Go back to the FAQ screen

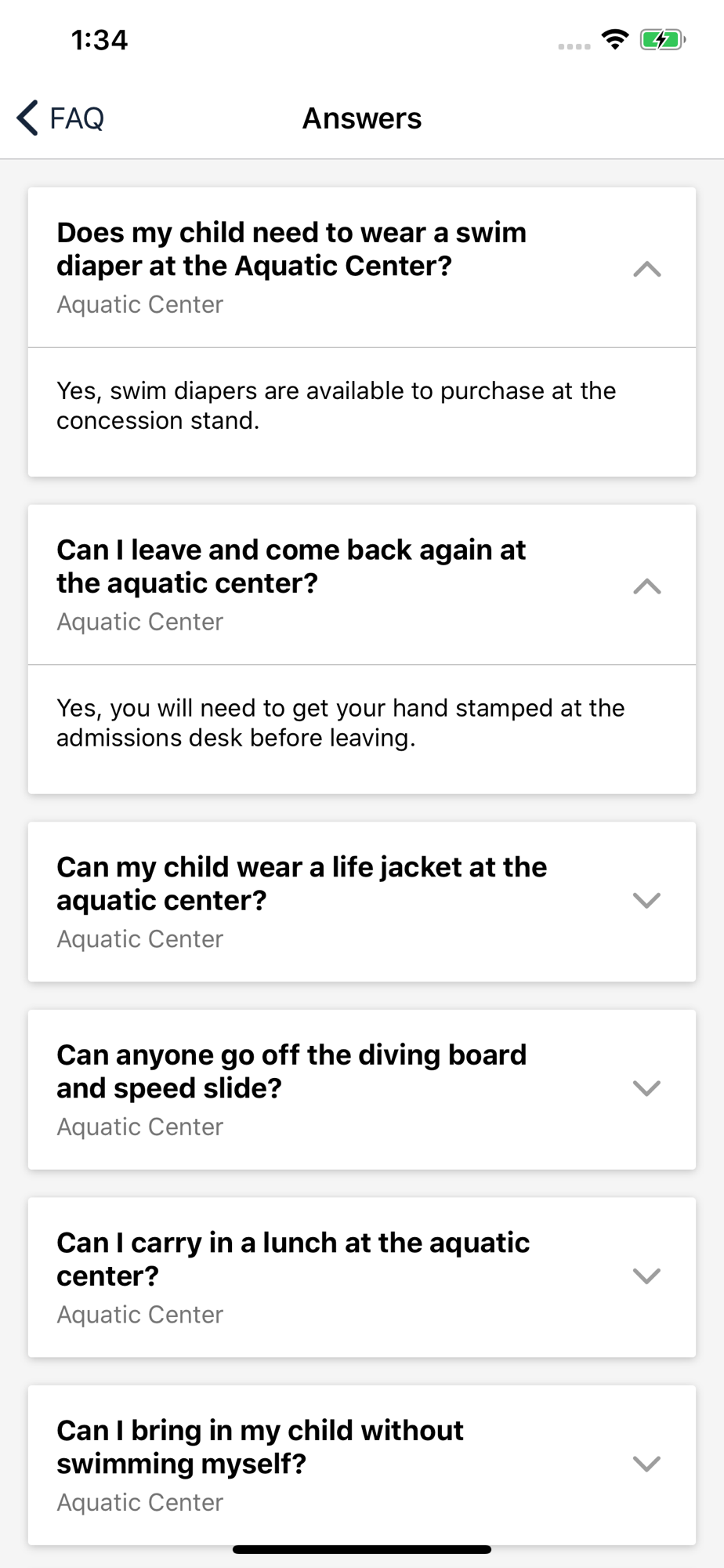click(x=60, y=118)
